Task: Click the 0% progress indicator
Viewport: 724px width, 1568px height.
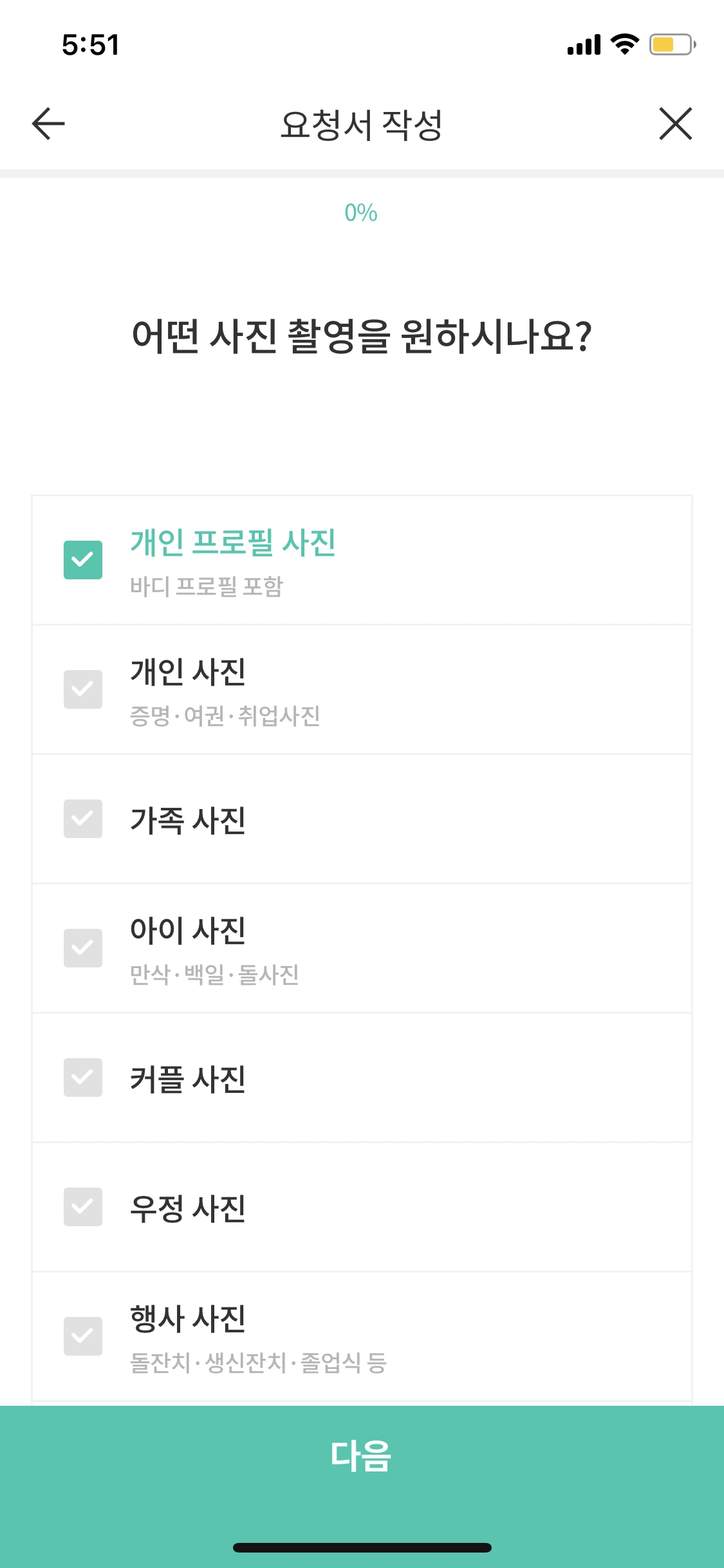Action: (x=362, y=212)
